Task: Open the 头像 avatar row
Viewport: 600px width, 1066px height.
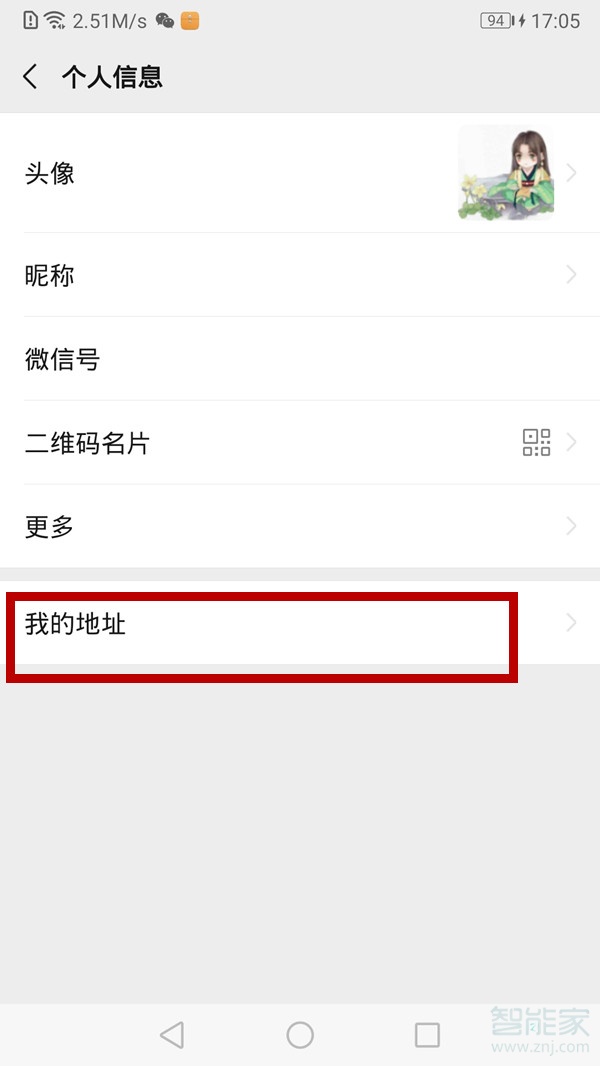Action: coord(300,174)
